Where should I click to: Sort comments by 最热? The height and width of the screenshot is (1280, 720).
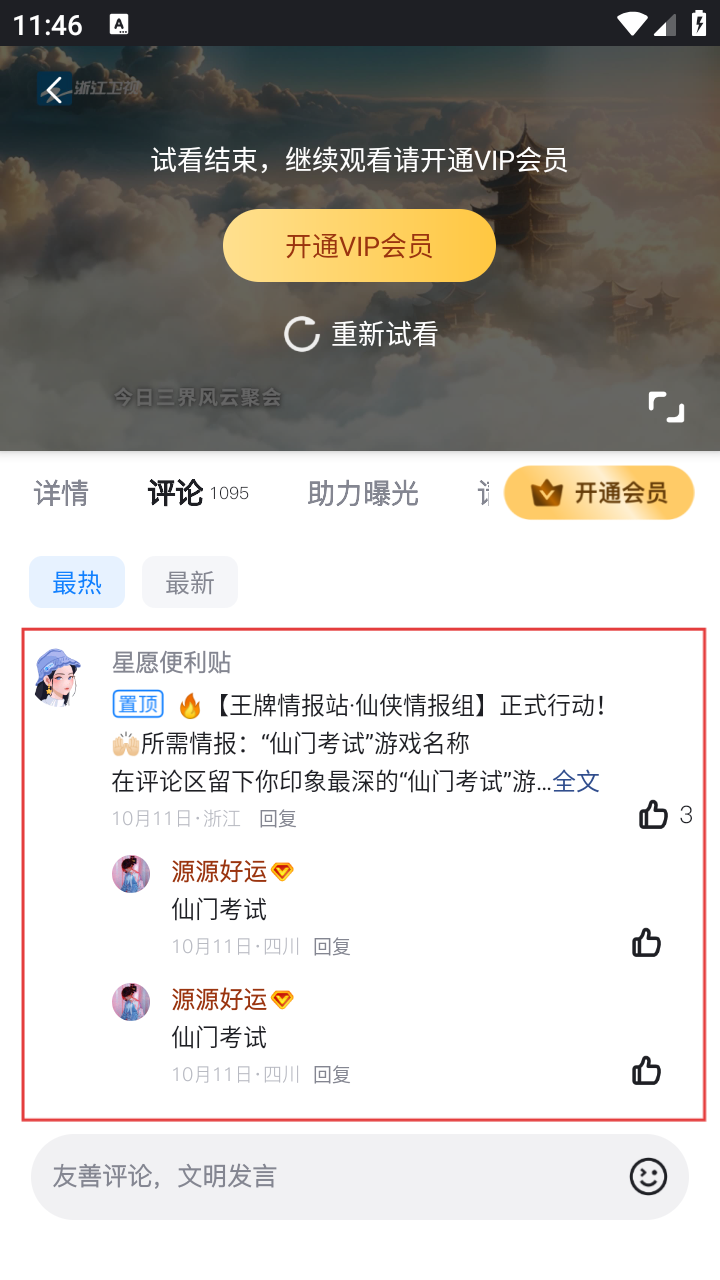coord(77,583)
